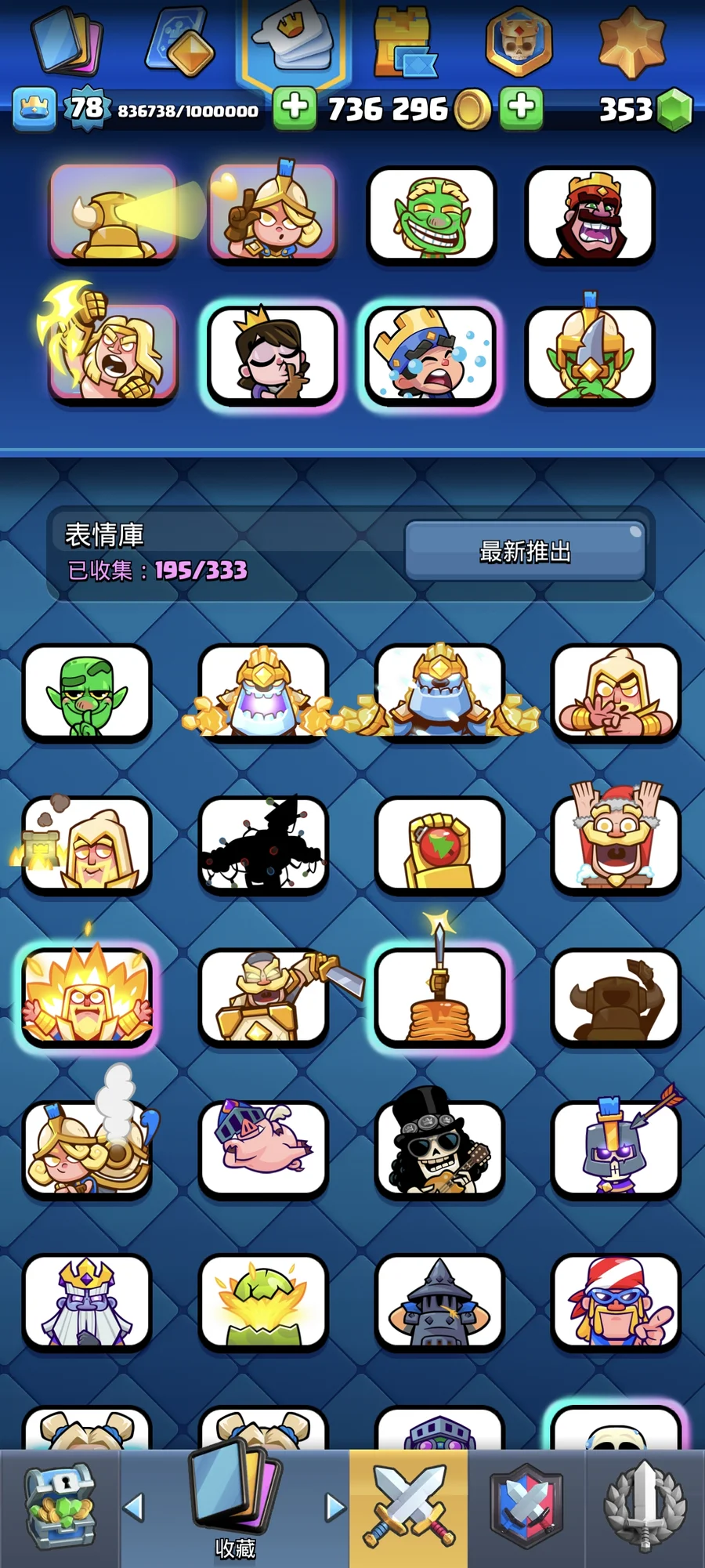
Task: Select the Santa-hat king cheering emote
Action: click(616, 845)
